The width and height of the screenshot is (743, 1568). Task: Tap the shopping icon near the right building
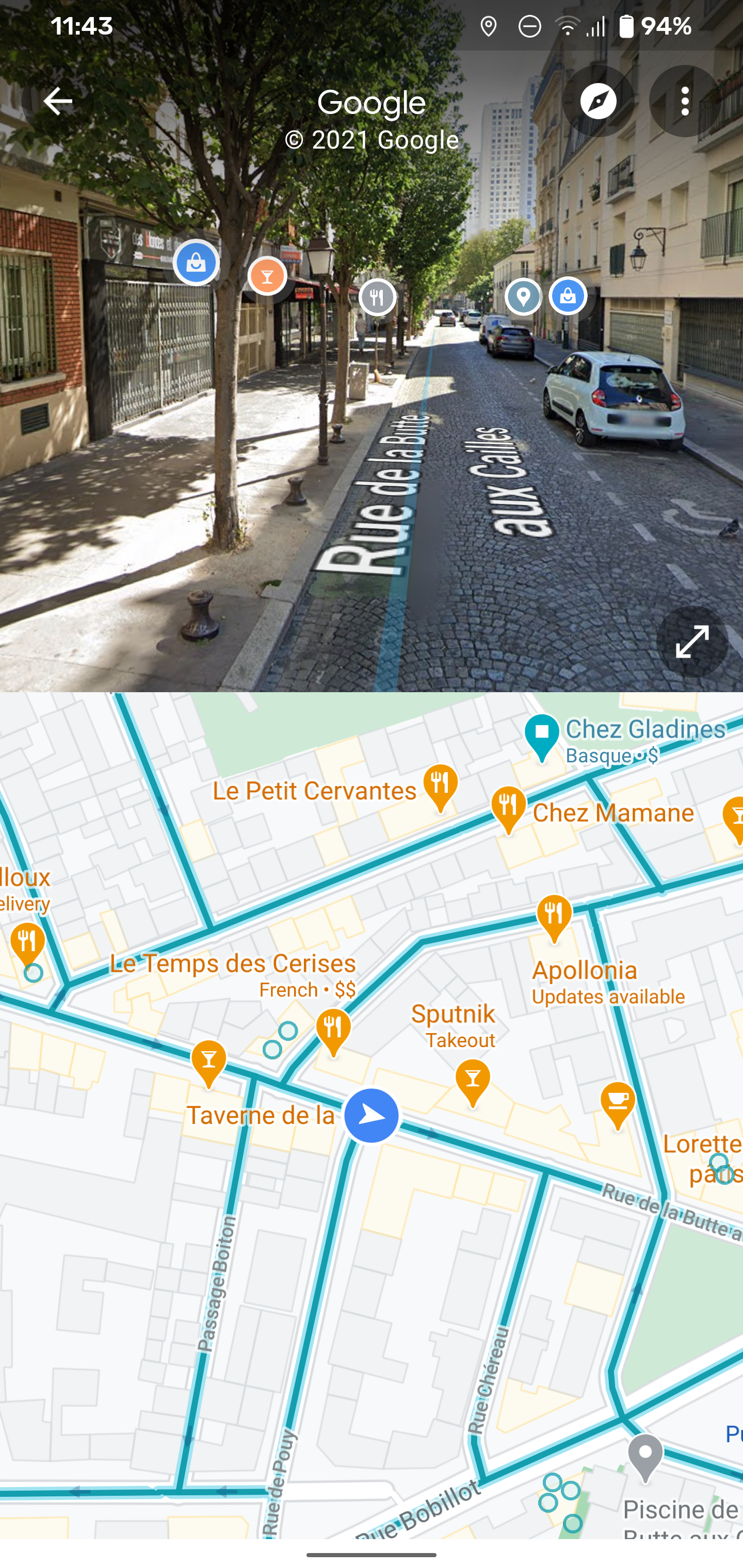[568, 297]
